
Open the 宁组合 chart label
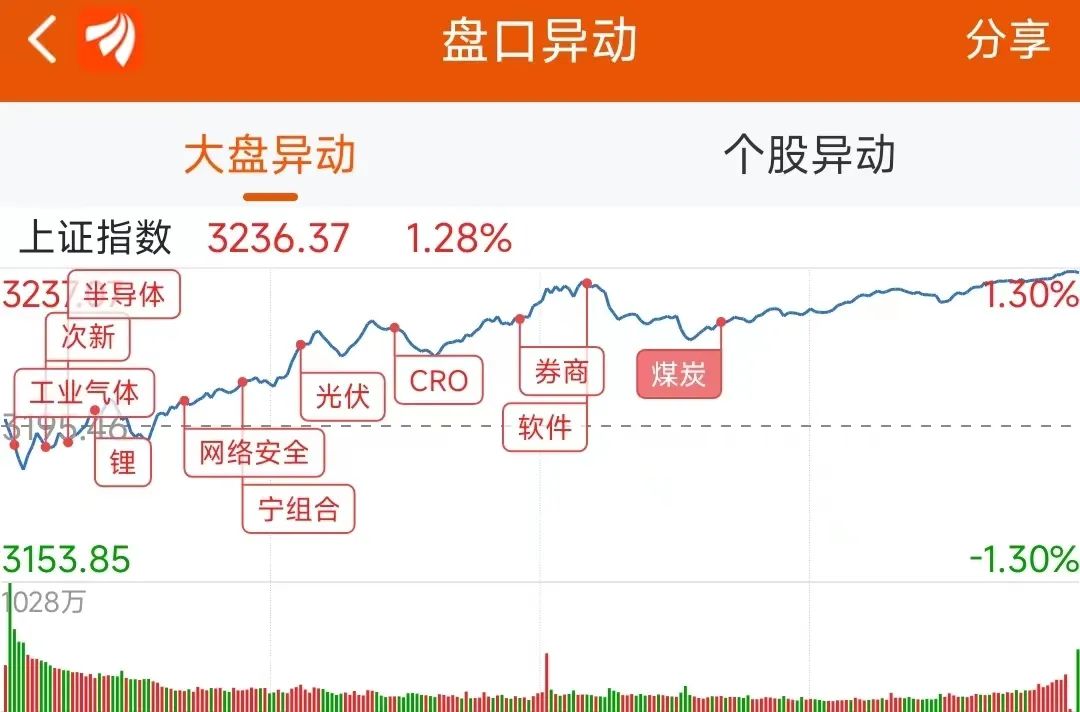pyautogui.click(x=299, y=509)
